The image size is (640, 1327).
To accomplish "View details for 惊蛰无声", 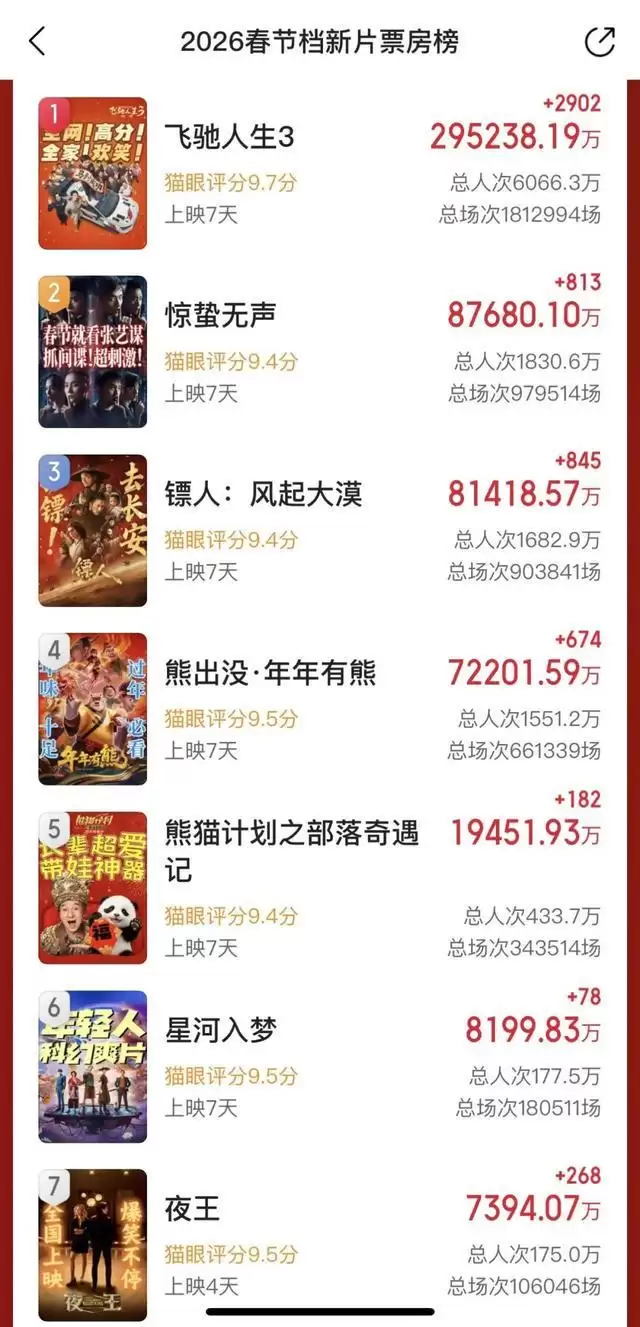I will point(220,315).
